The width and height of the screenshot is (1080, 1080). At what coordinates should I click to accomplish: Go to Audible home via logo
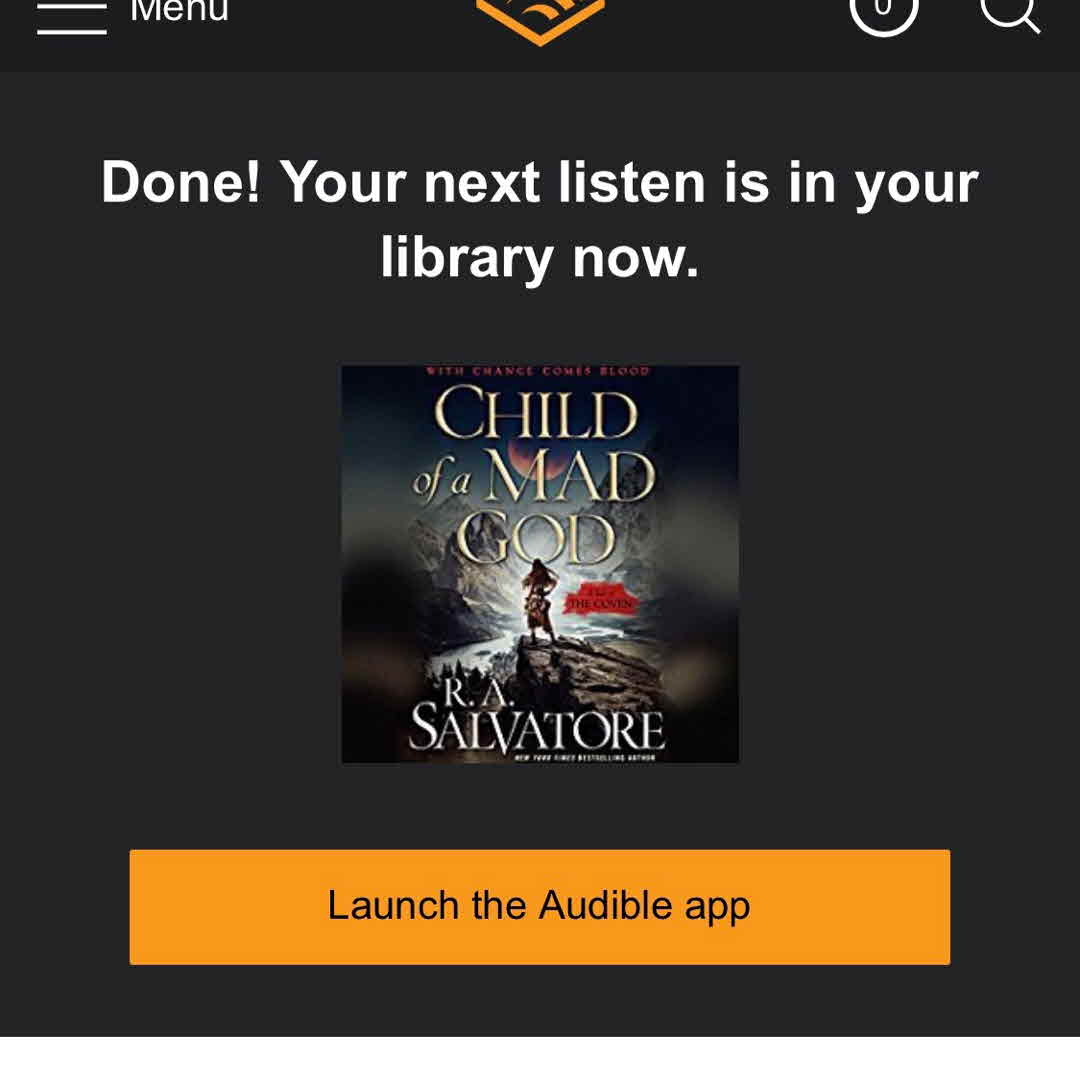point(540,18)
